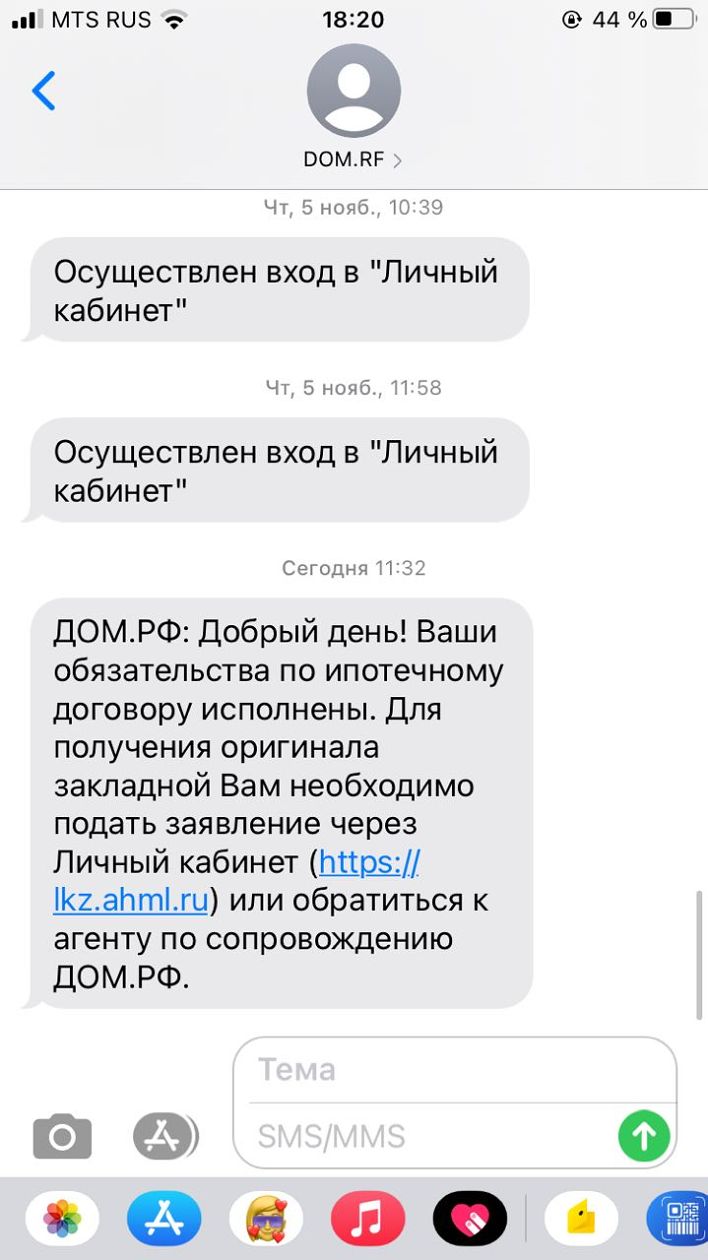Tap the Тема subject field
The height and width of the screenshot is (1260, 708).
tap(440, 1070)
